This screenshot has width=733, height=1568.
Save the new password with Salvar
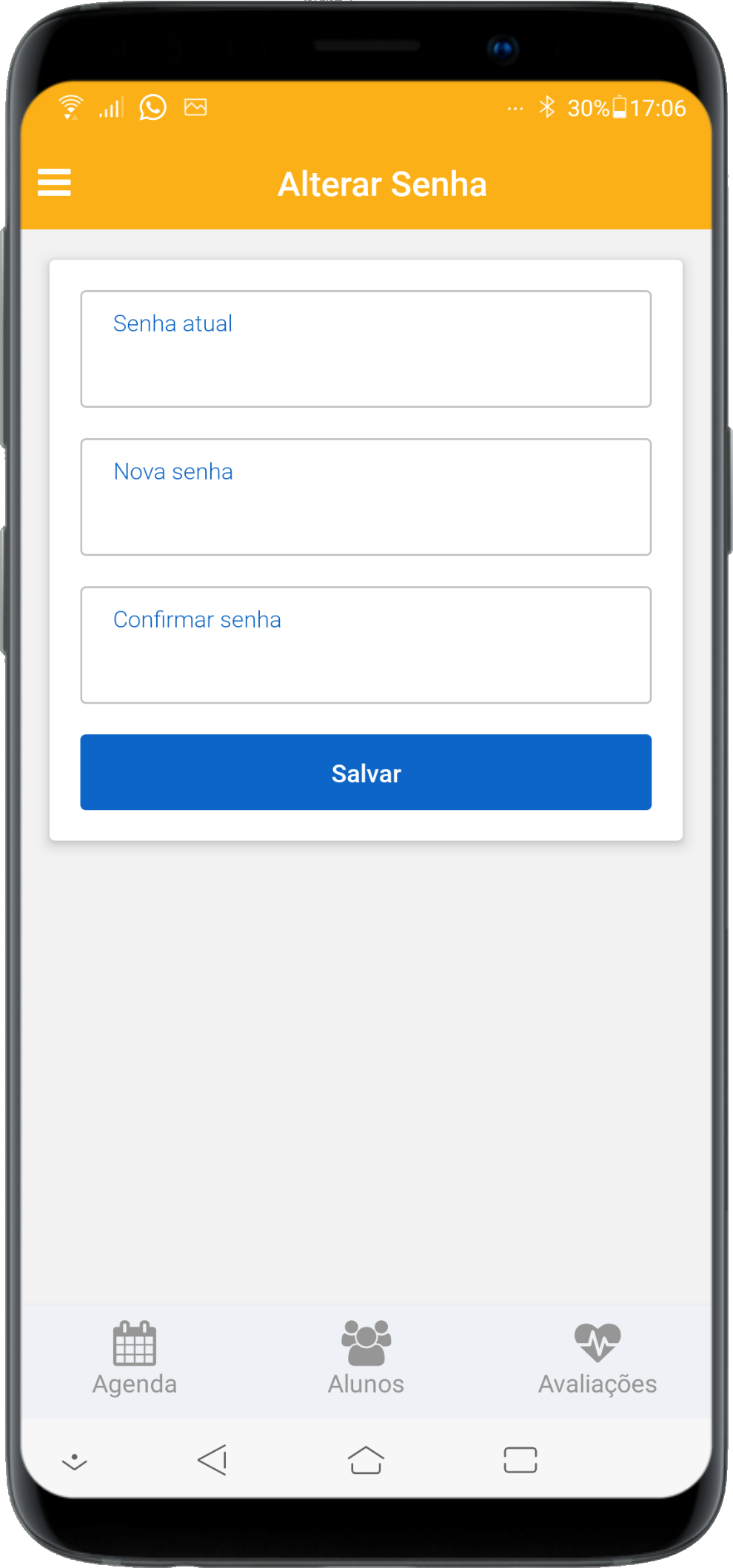click(366, 773)
